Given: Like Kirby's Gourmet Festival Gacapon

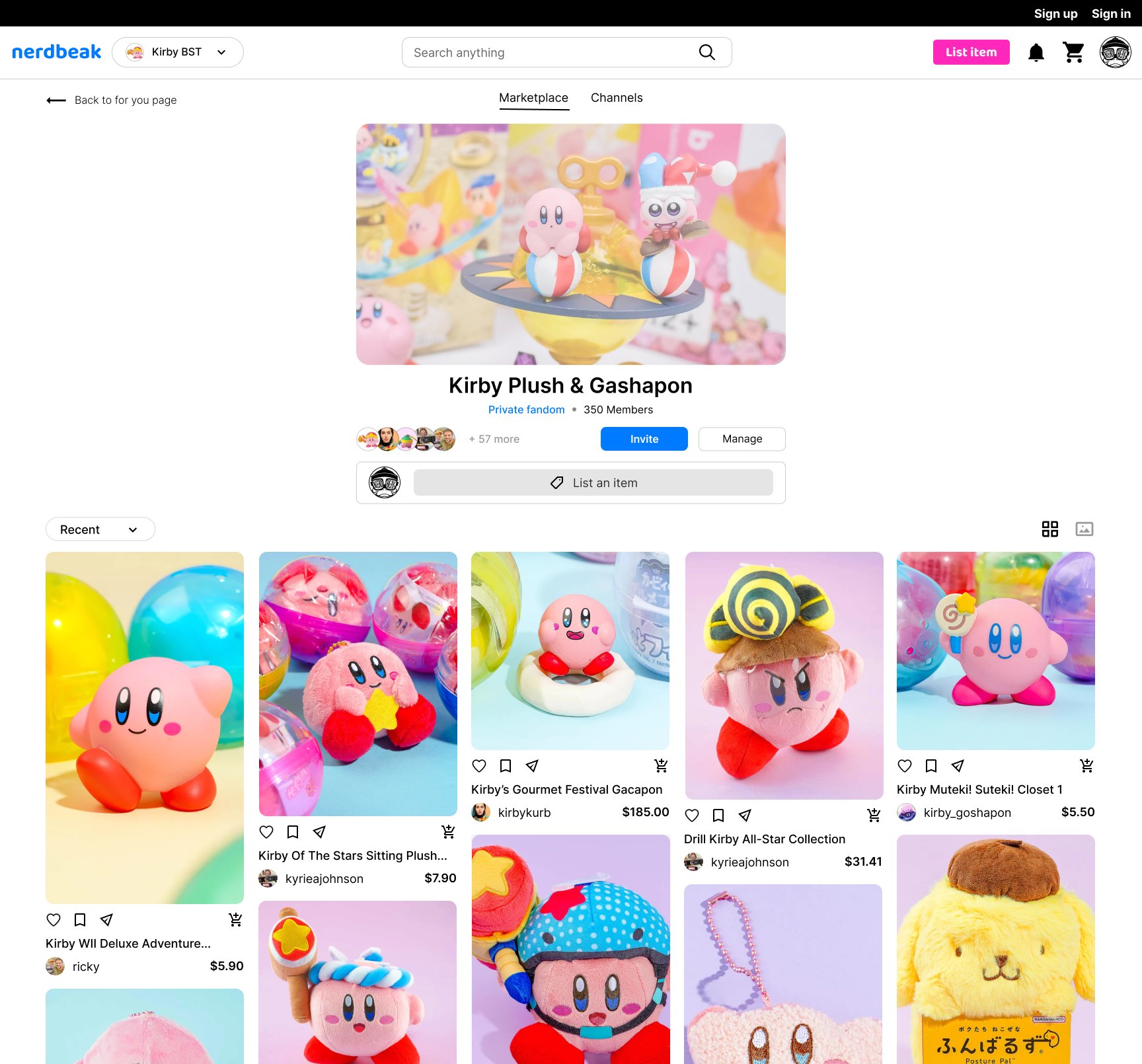Looking at the screenshot, I should [479, 766].
